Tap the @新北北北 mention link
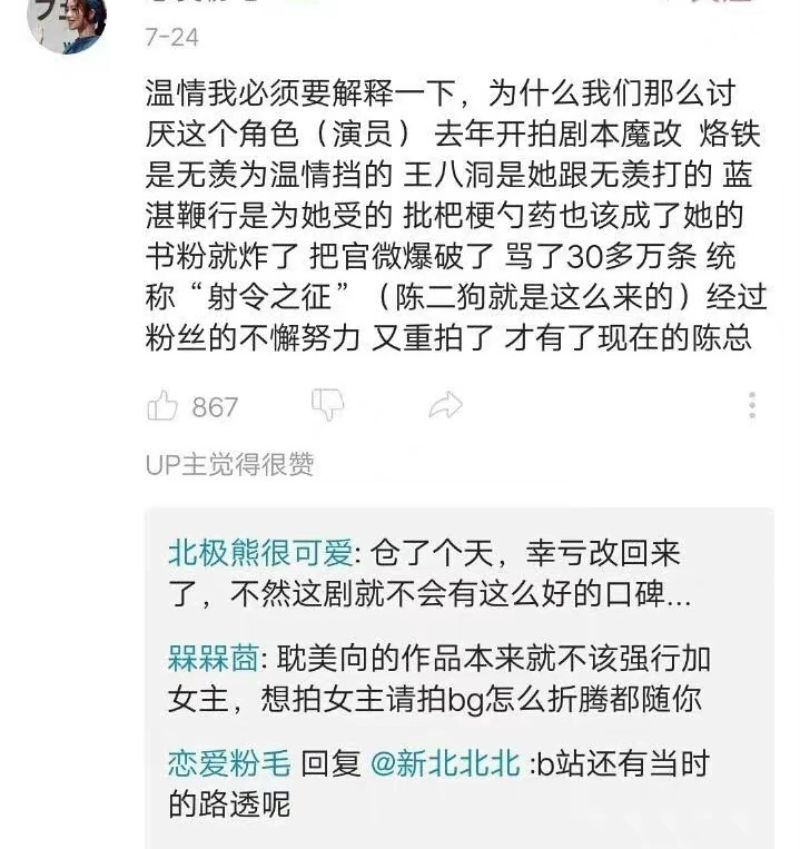The width and height of the screenshot is (800, 849). click(446, 763)
